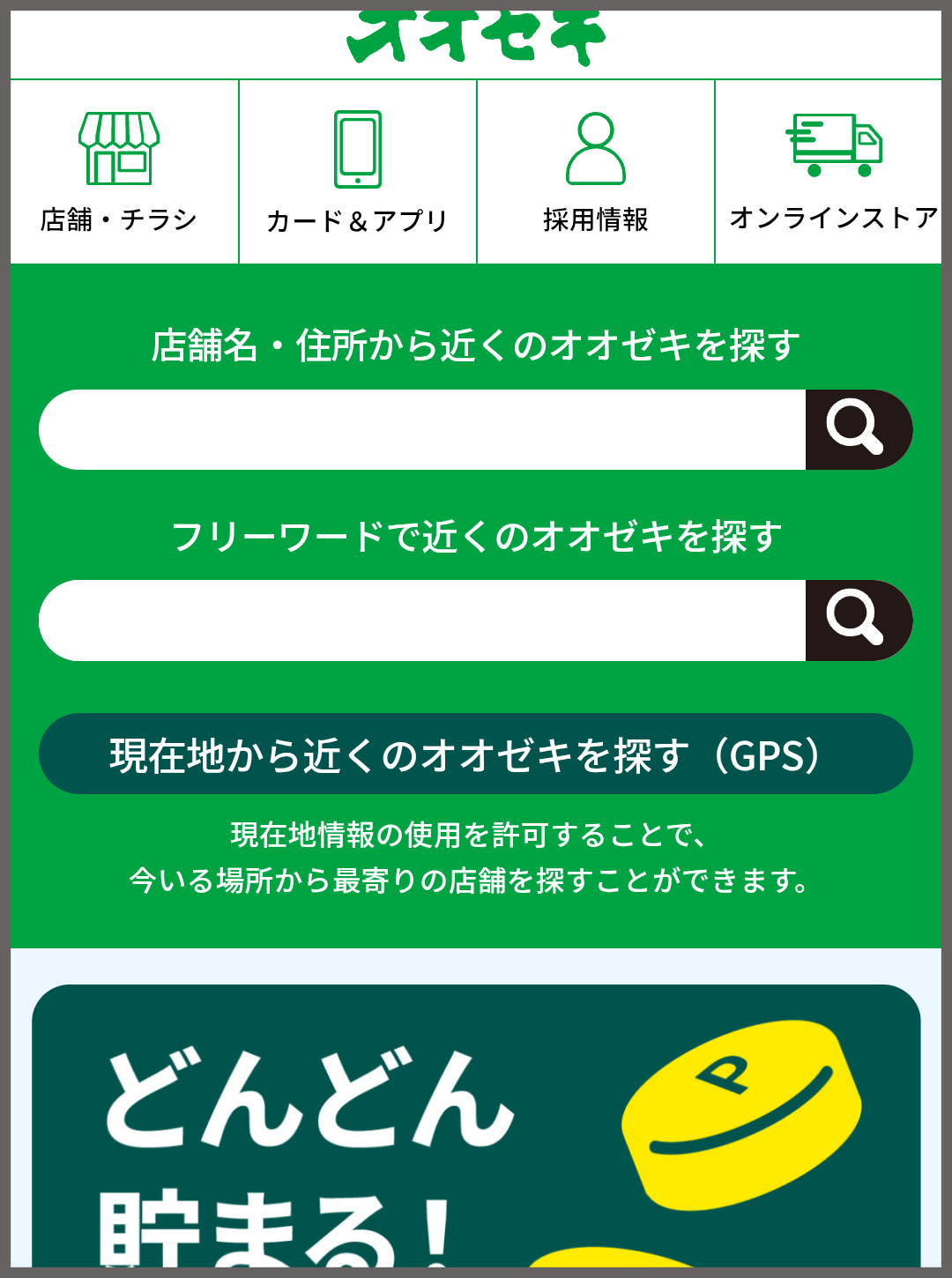952x1278 pixels.
Task: Visit the オンラインストア
Action: (x=832, y=172)
